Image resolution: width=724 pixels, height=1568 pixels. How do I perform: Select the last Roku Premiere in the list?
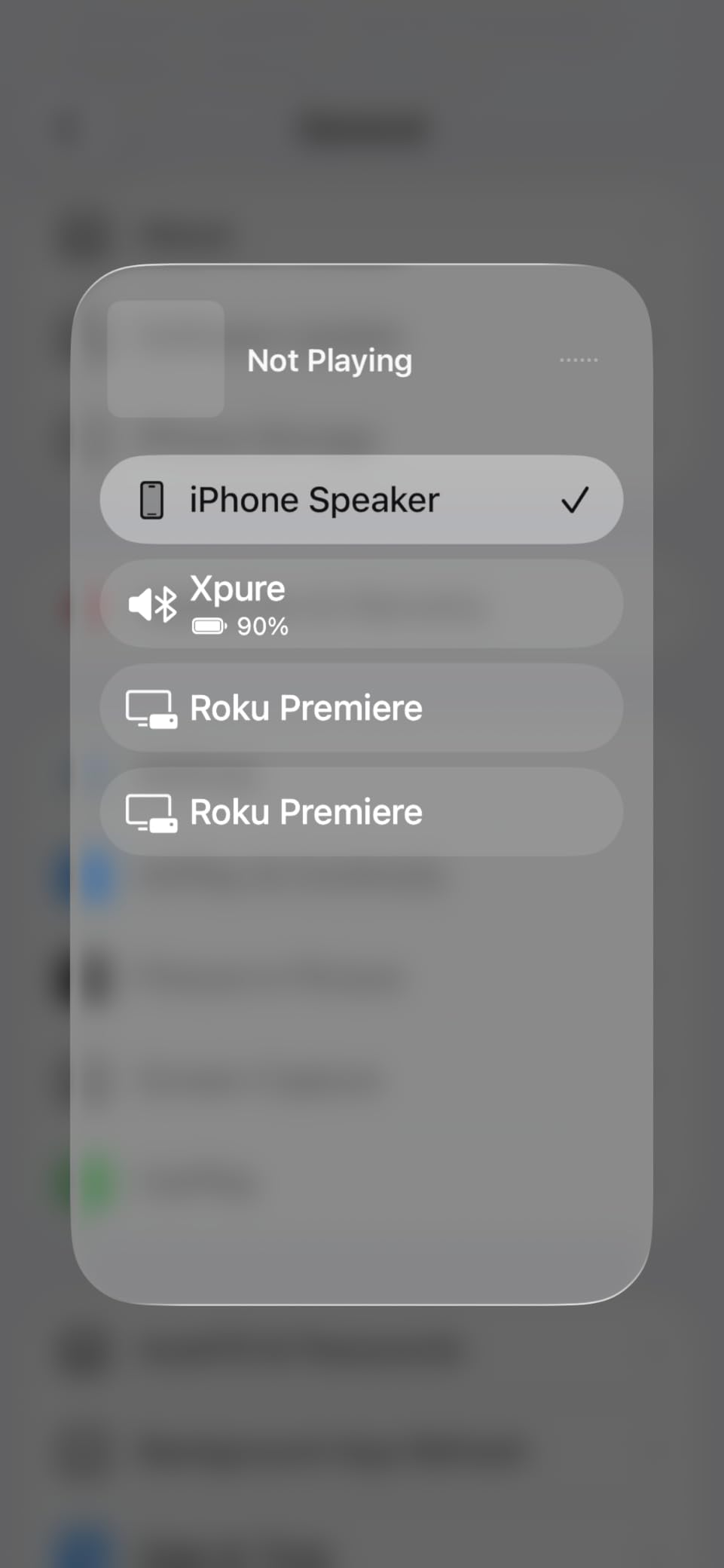click(x=361, y=812)
